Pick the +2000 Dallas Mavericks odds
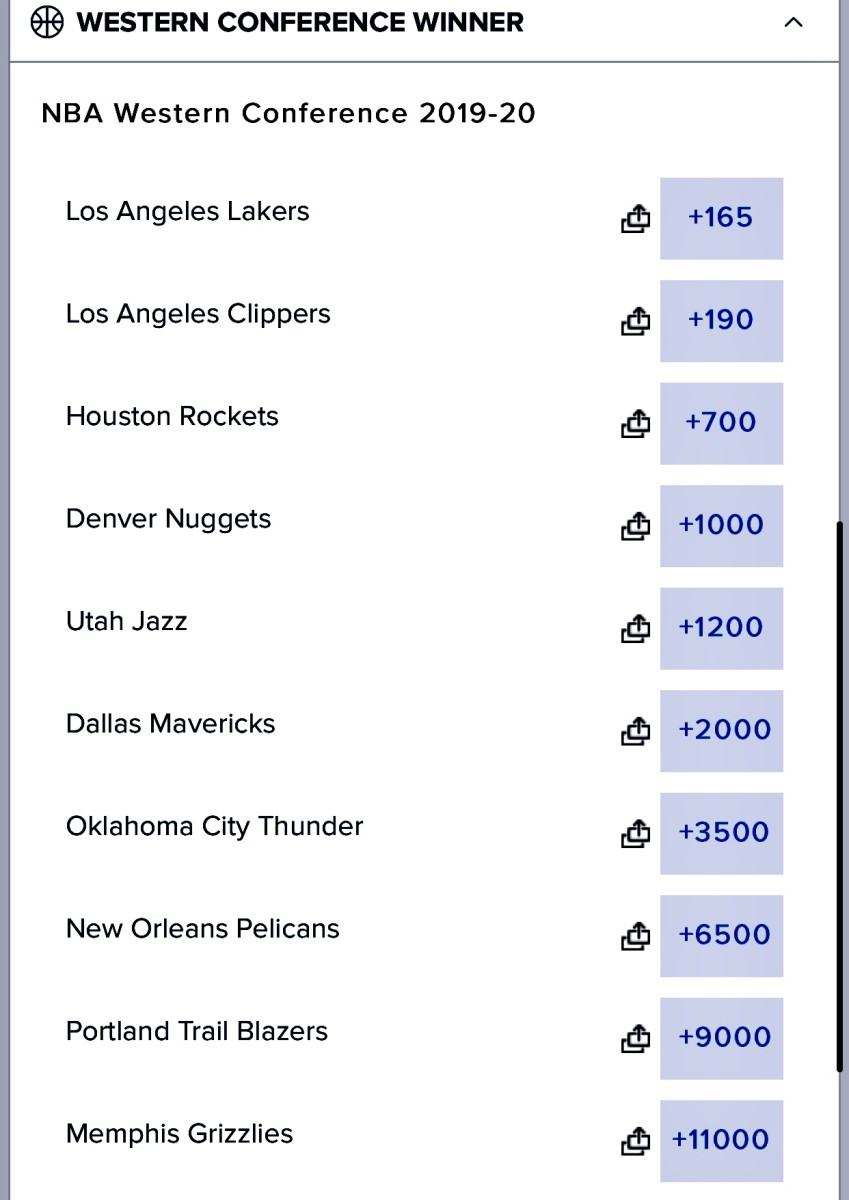 pyautogui.click(x=722, y=731)
